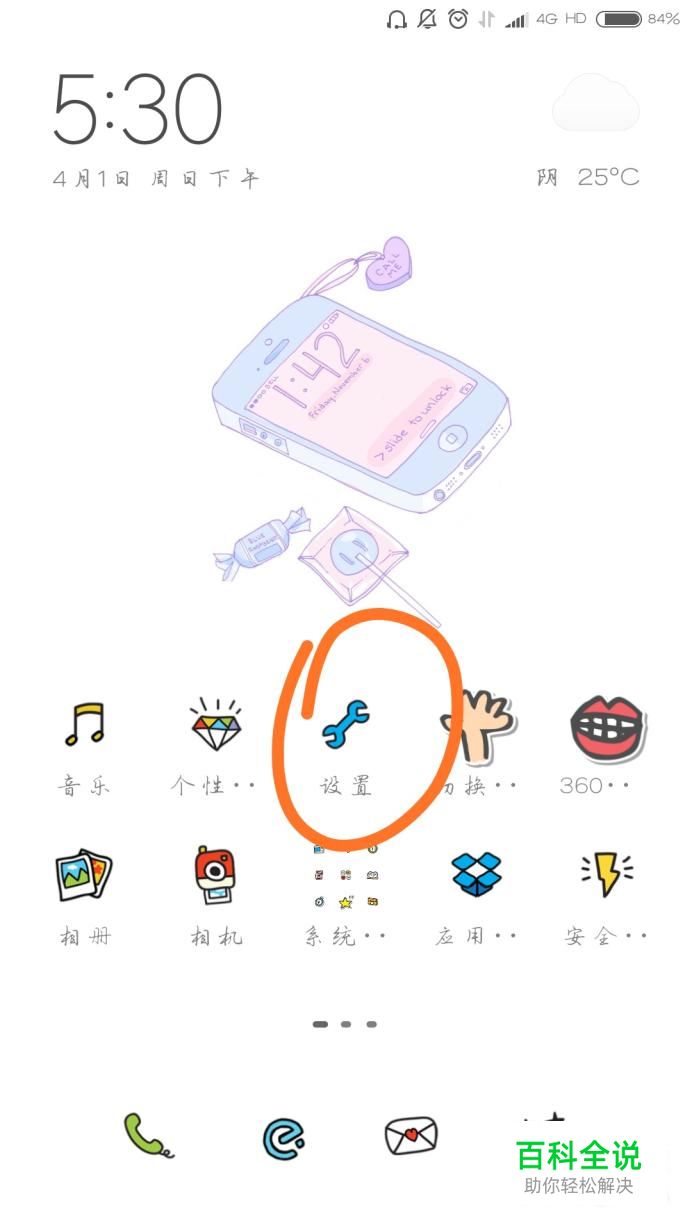Open the phone dialer in the dock

[148, 1136]
